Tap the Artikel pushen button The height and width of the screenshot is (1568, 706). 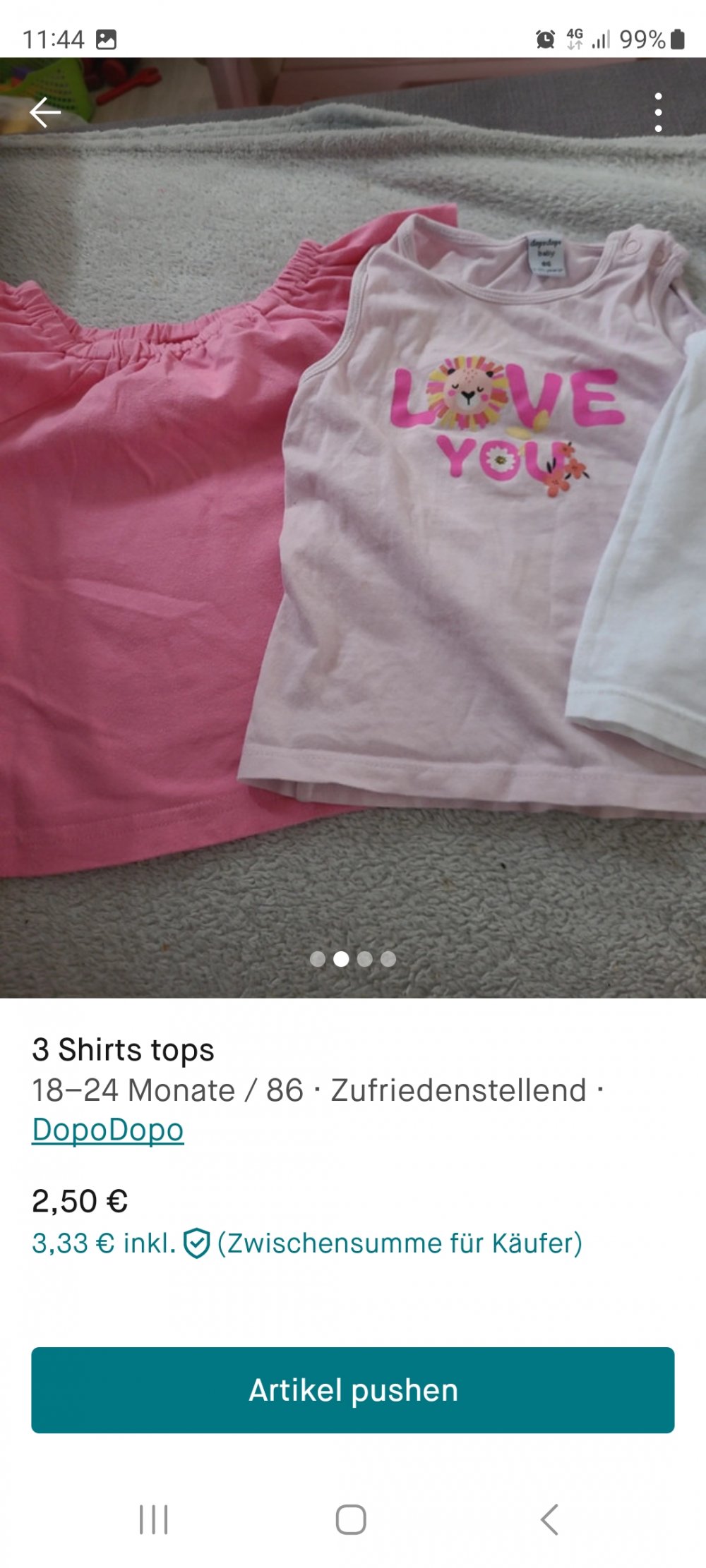click(353, 1390)
